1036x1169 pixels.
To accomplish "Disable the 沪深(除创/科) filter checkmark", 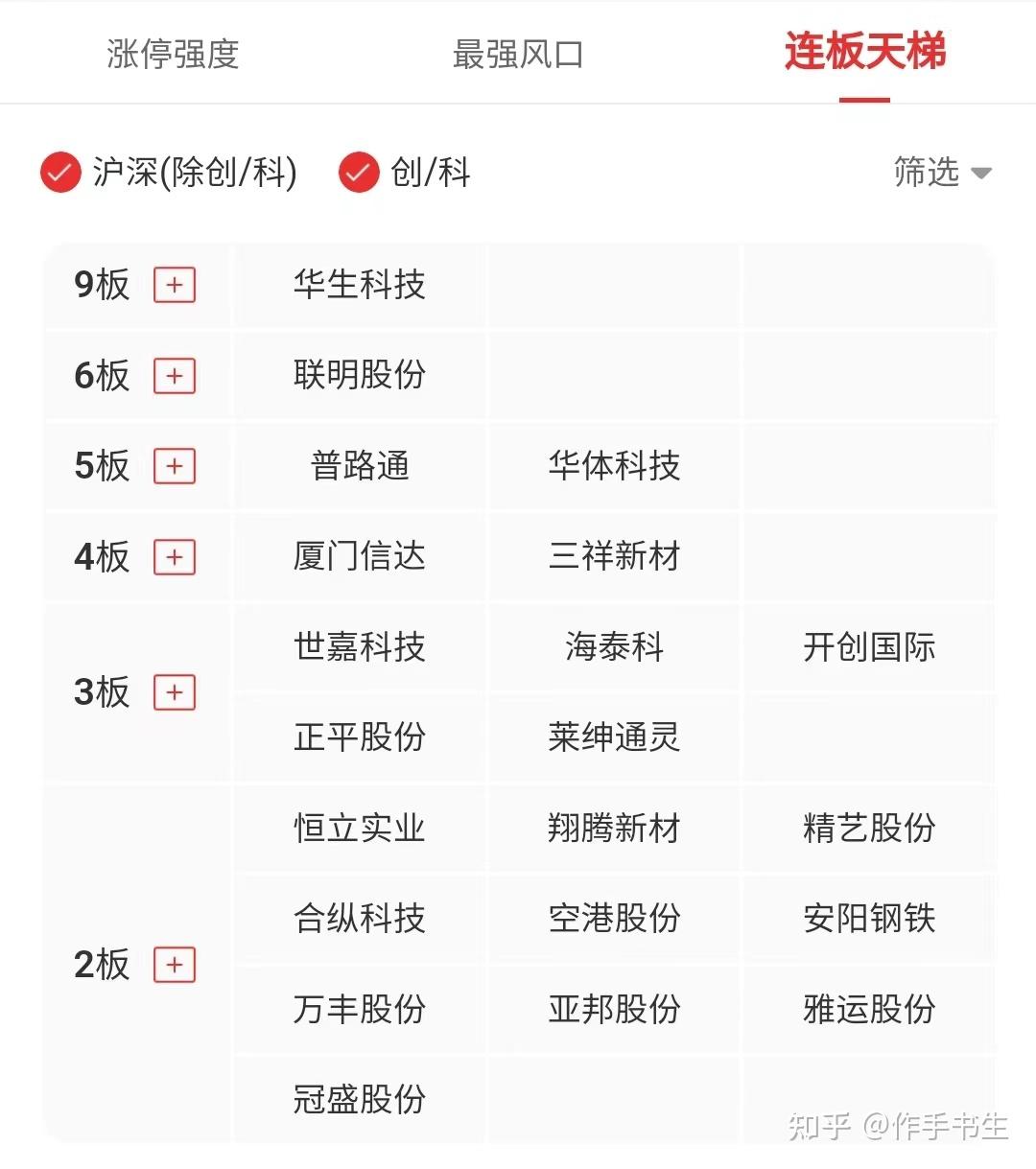I will coord(59,173).
